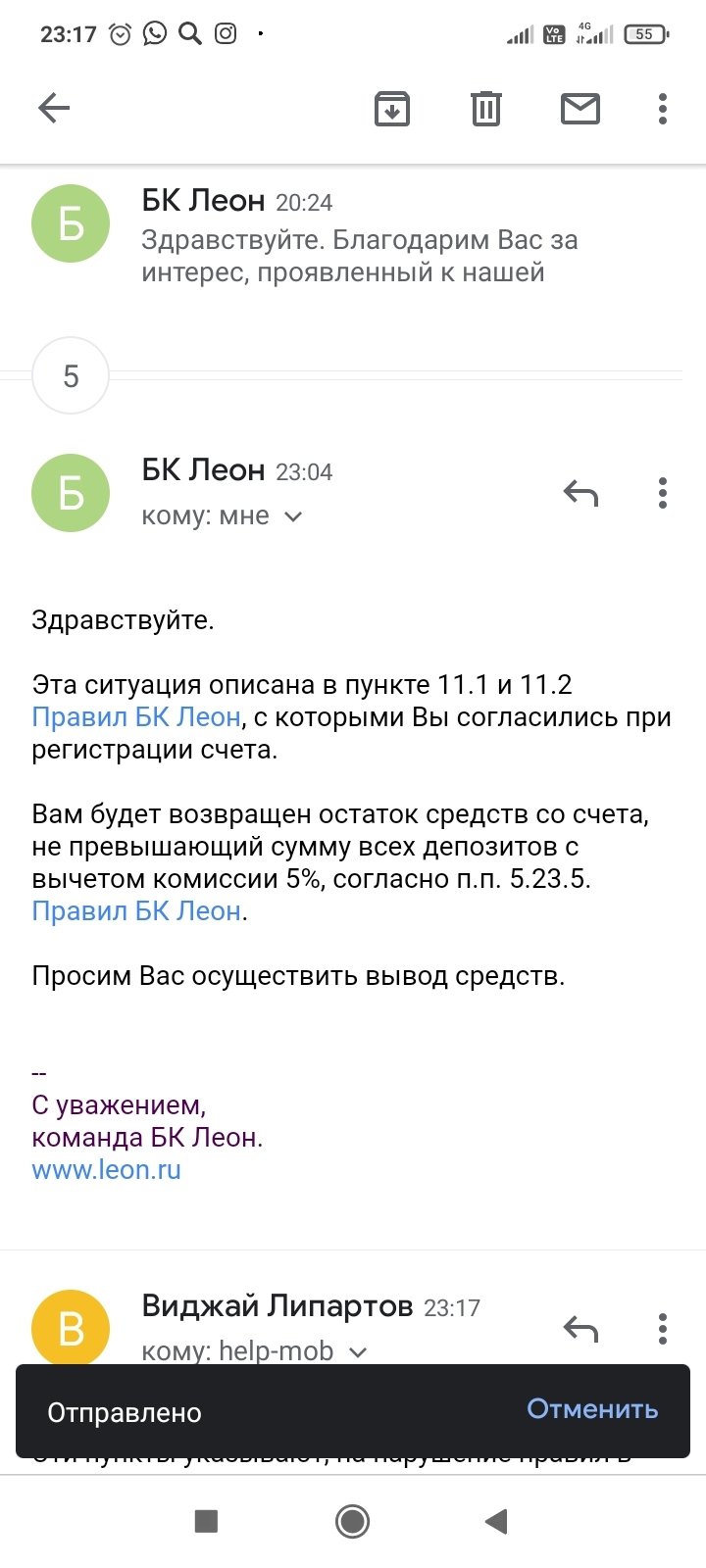Viewport: 706px width, 1568px height.
Task: Delete this email thread
Action: coord(486,109)
